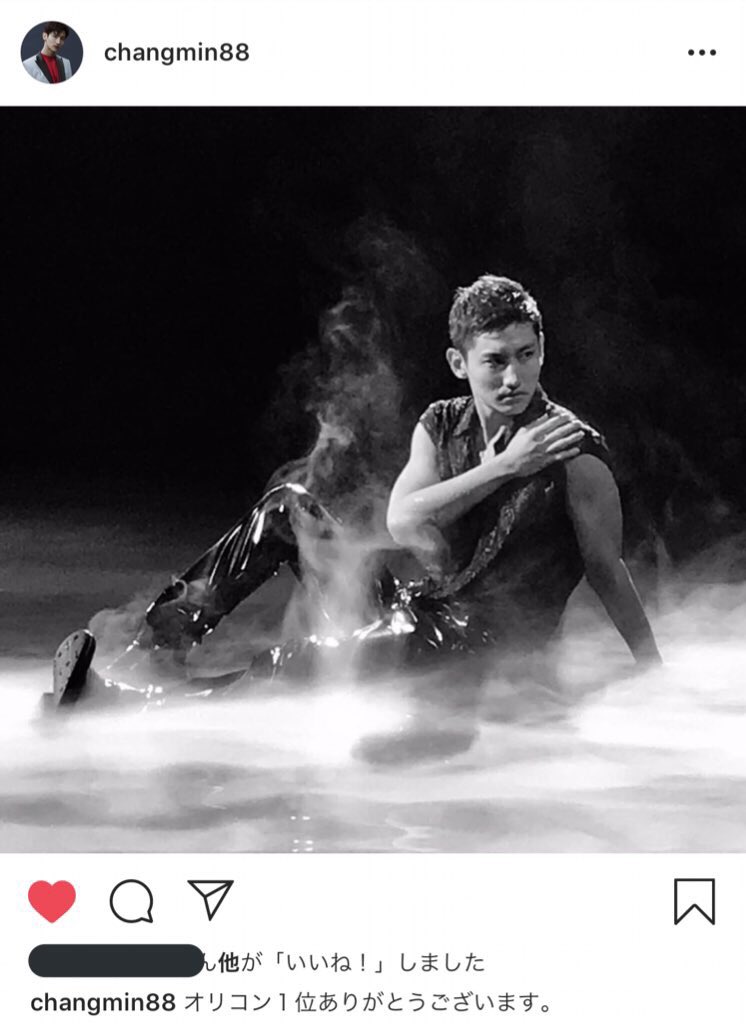Open the post's three-dot overflow menu
Image resolution: width=746 pixels, height=1024 pixels.
pyautogui.click(x=701, y=53)
